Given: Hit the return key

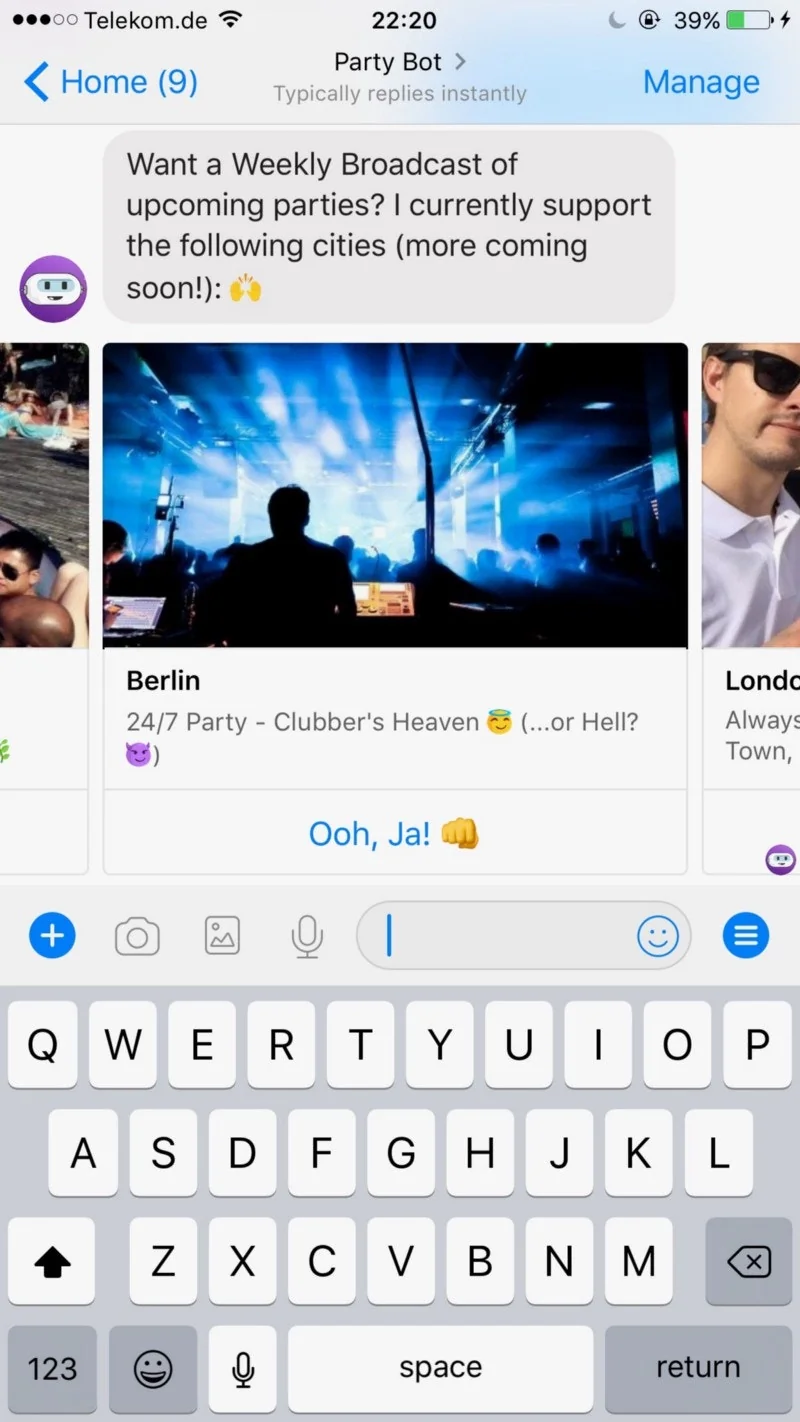Looking at the screenshot, I should point(697,1367).
